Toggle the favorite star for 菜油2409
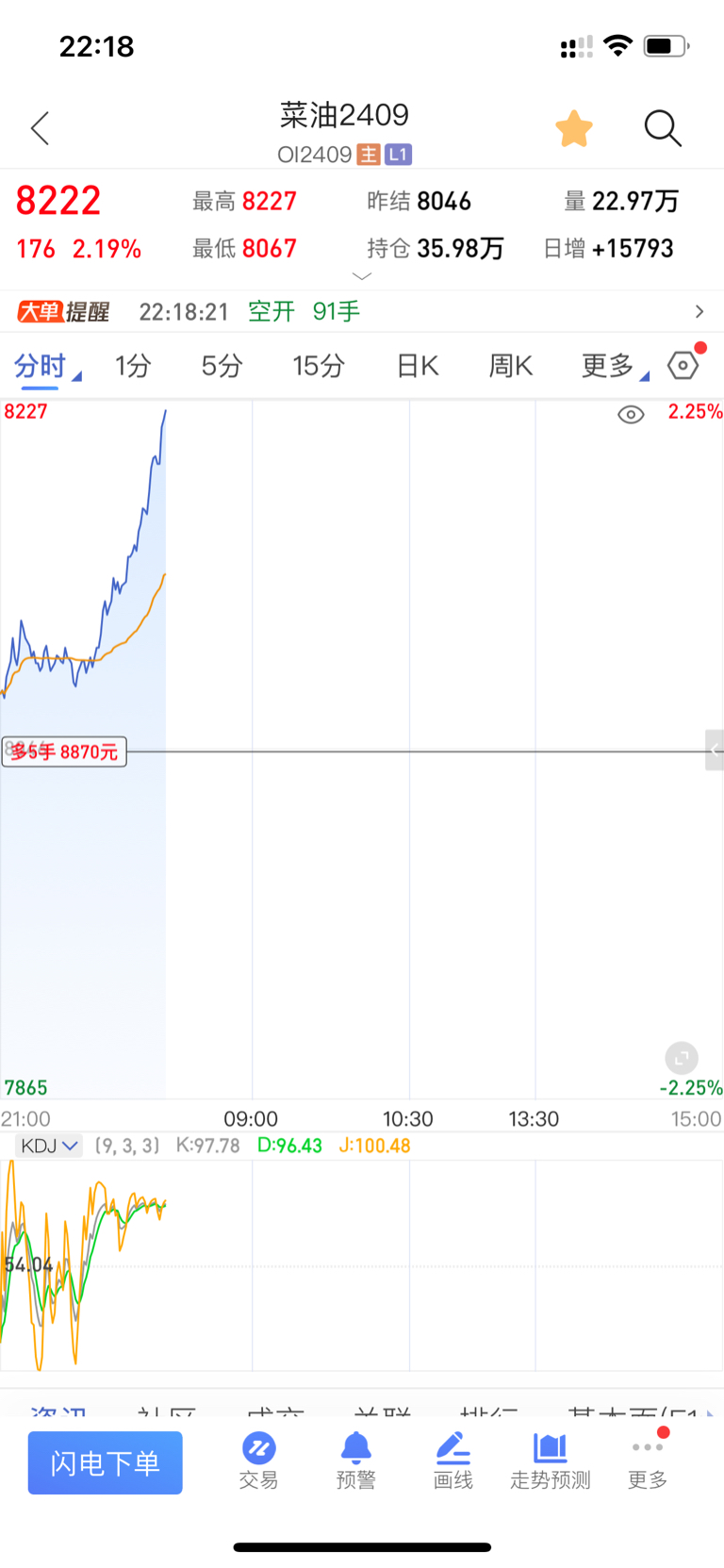This screenshot has width=724, height=1568. click(573, 129)
